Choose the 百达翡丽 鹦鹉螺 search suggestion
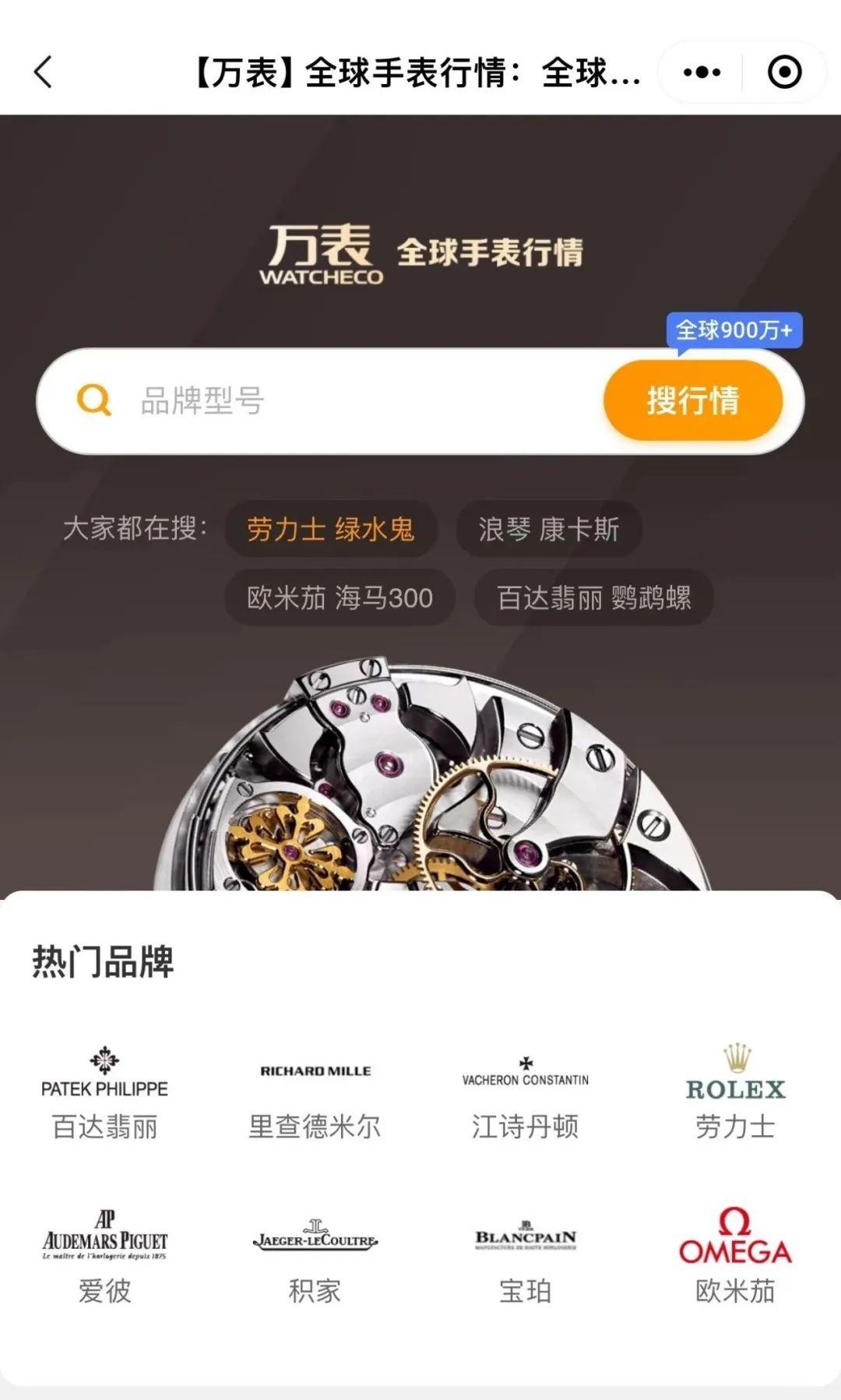This screenshot has width=841, height=1400. tap(593, 598)
